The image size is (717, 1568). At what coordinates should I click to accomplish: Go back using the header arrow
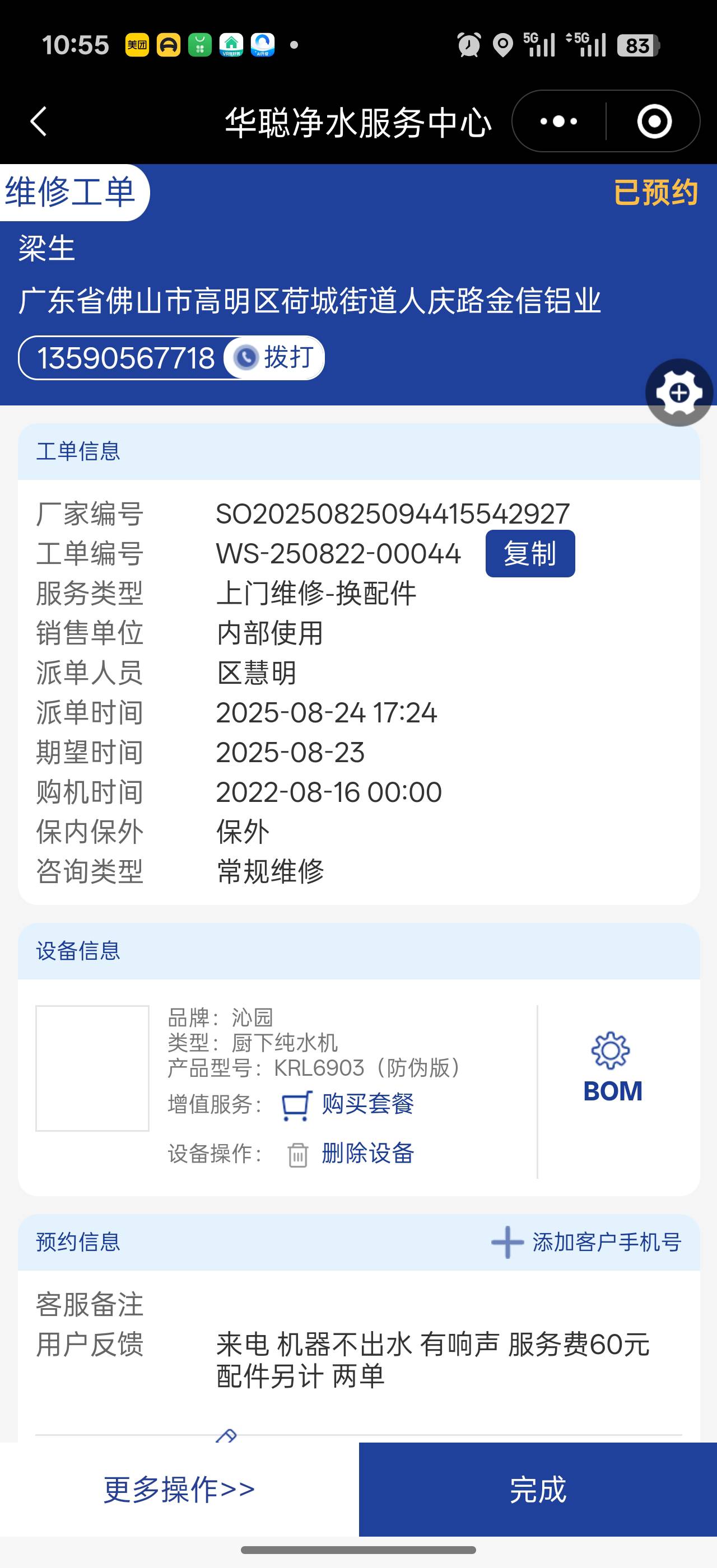(x=39, y=121)
